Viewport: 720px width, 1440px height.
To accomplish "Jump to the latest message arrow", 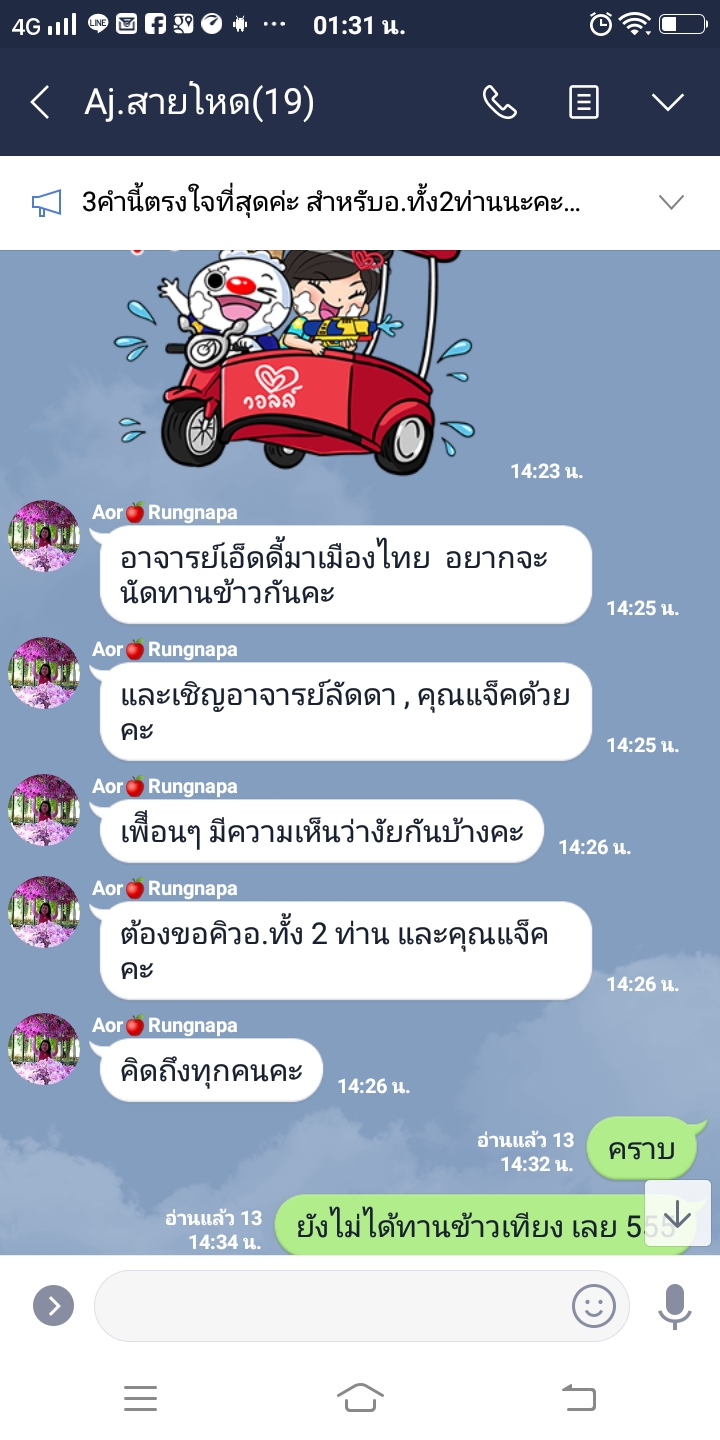I will [x=678, y=1213].
